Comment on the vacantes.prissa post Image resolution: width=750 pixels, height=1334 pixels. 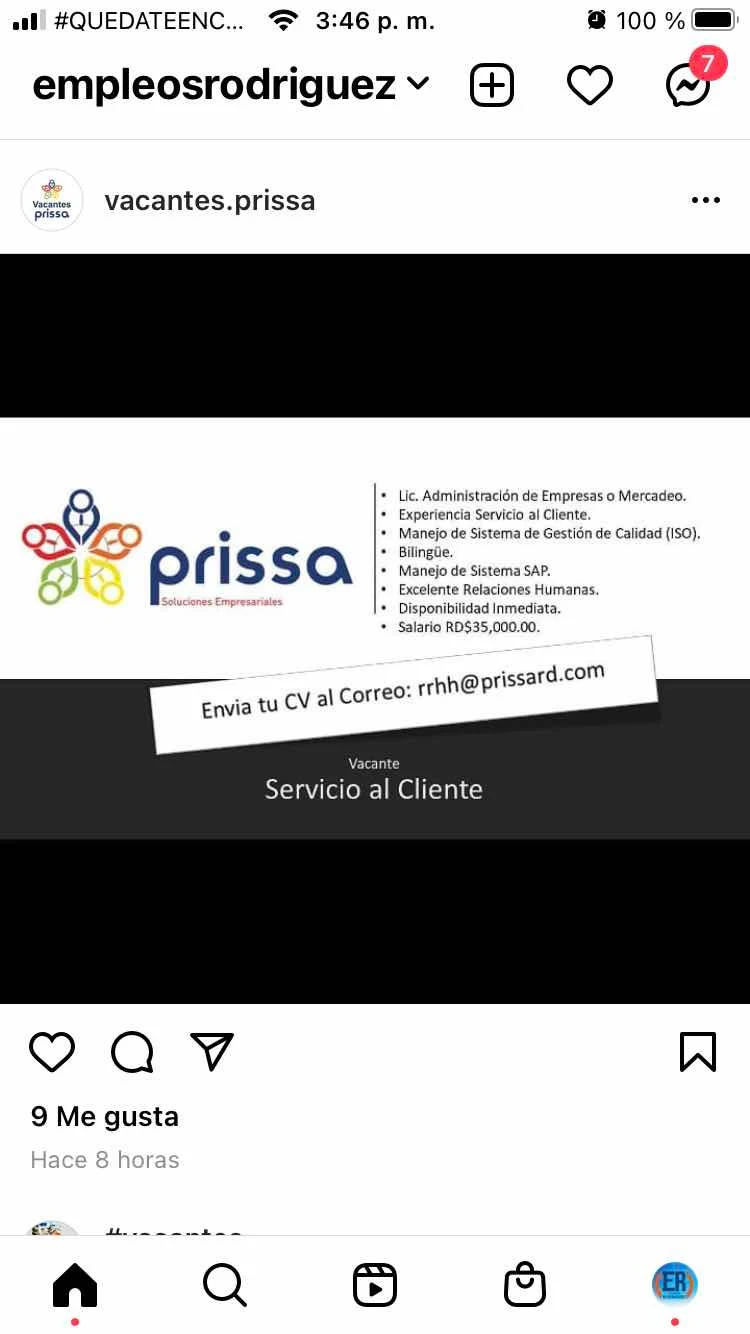(x=132, y=1052)
